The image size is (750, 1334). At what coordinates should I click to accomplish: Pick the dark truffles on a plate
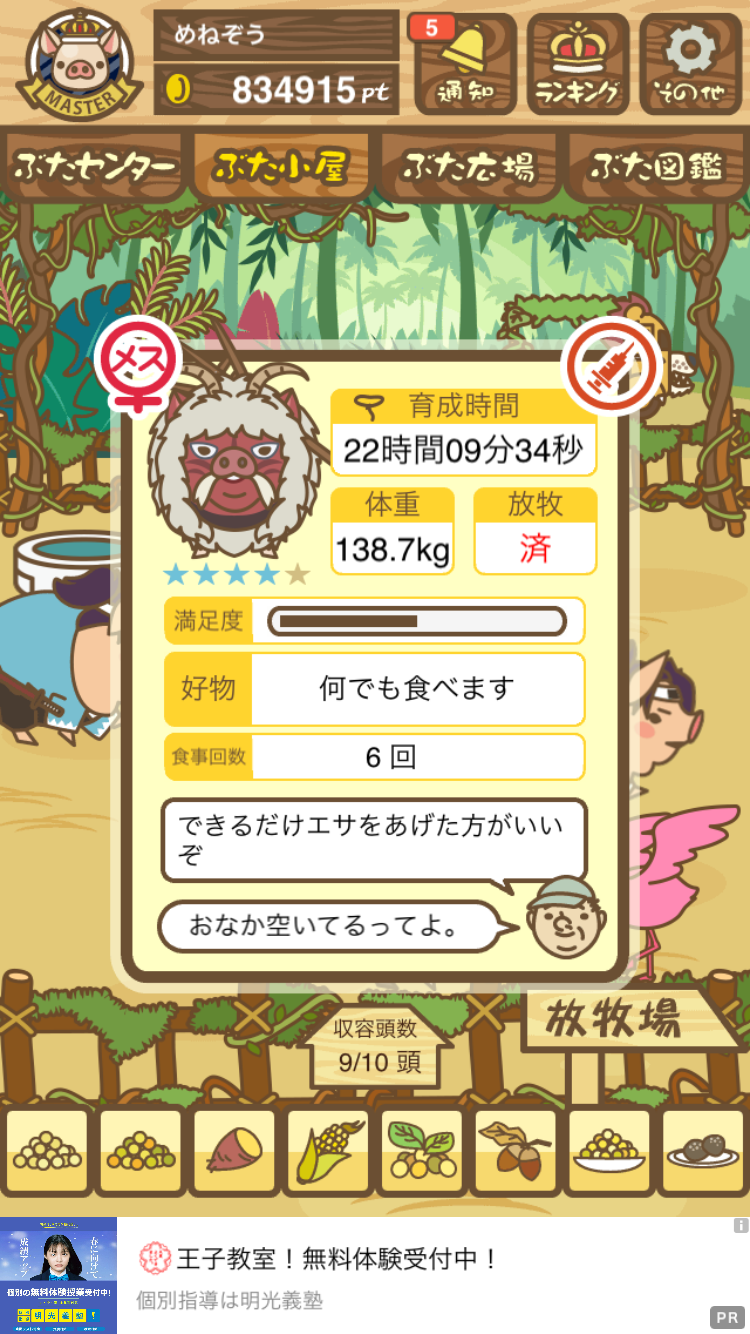coord(702,1152)
